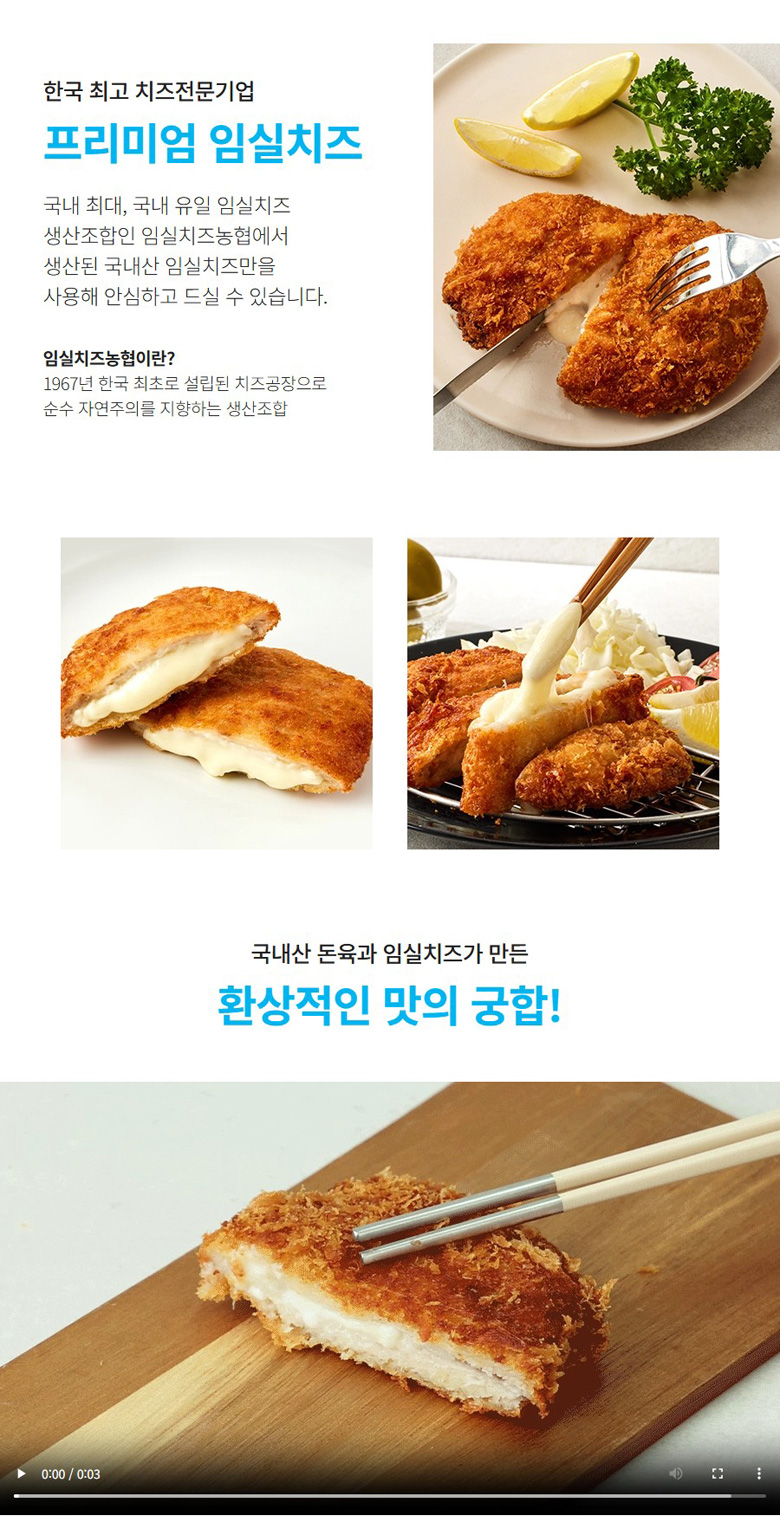Enter fullscreen video mode
This screenshot has width=780, height=1539.
coord(717,1474)
